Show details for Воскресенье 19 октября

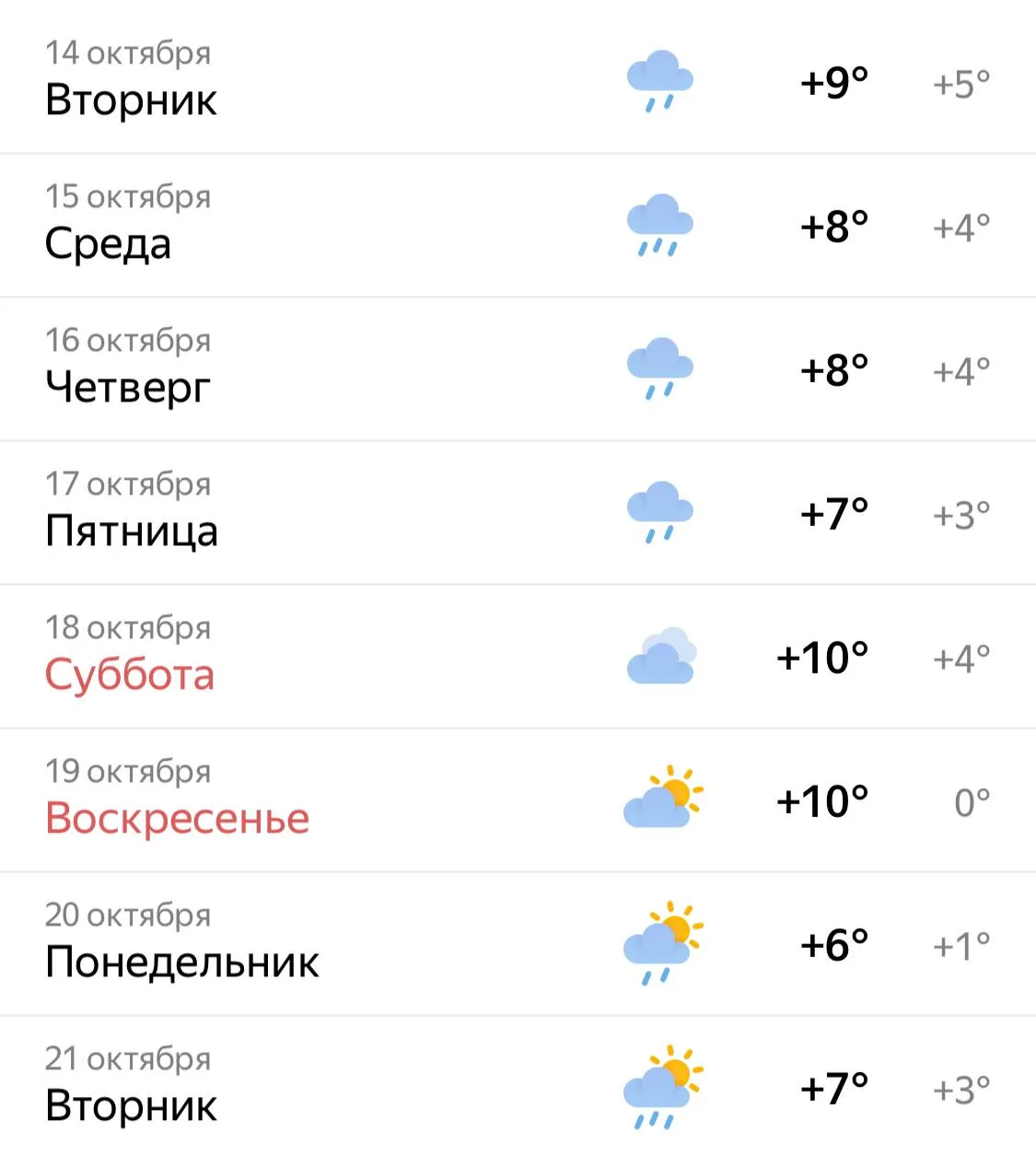(516, 800)
